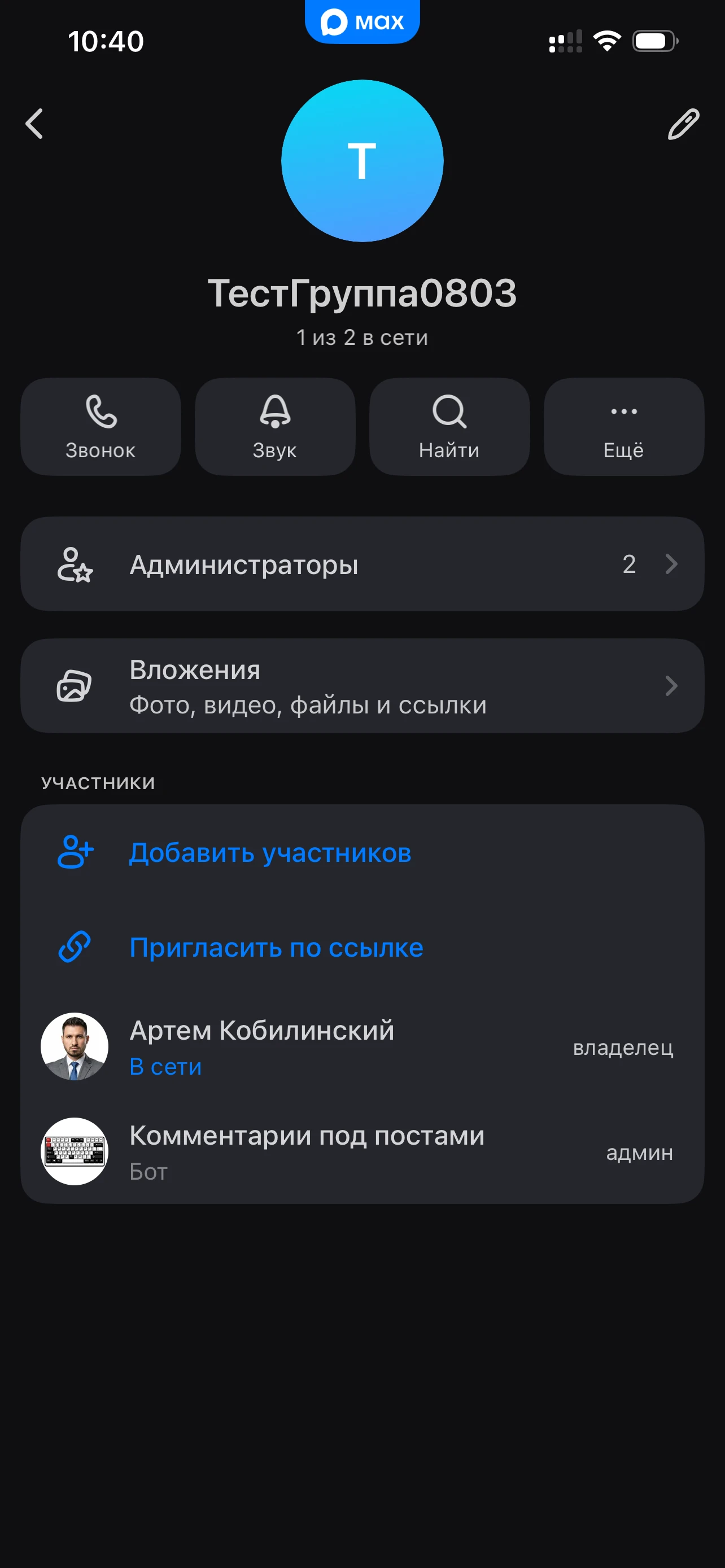Open the MAX app banner at the top
Viewport: 725px width, 1568px height.
(x=362, y=21)
